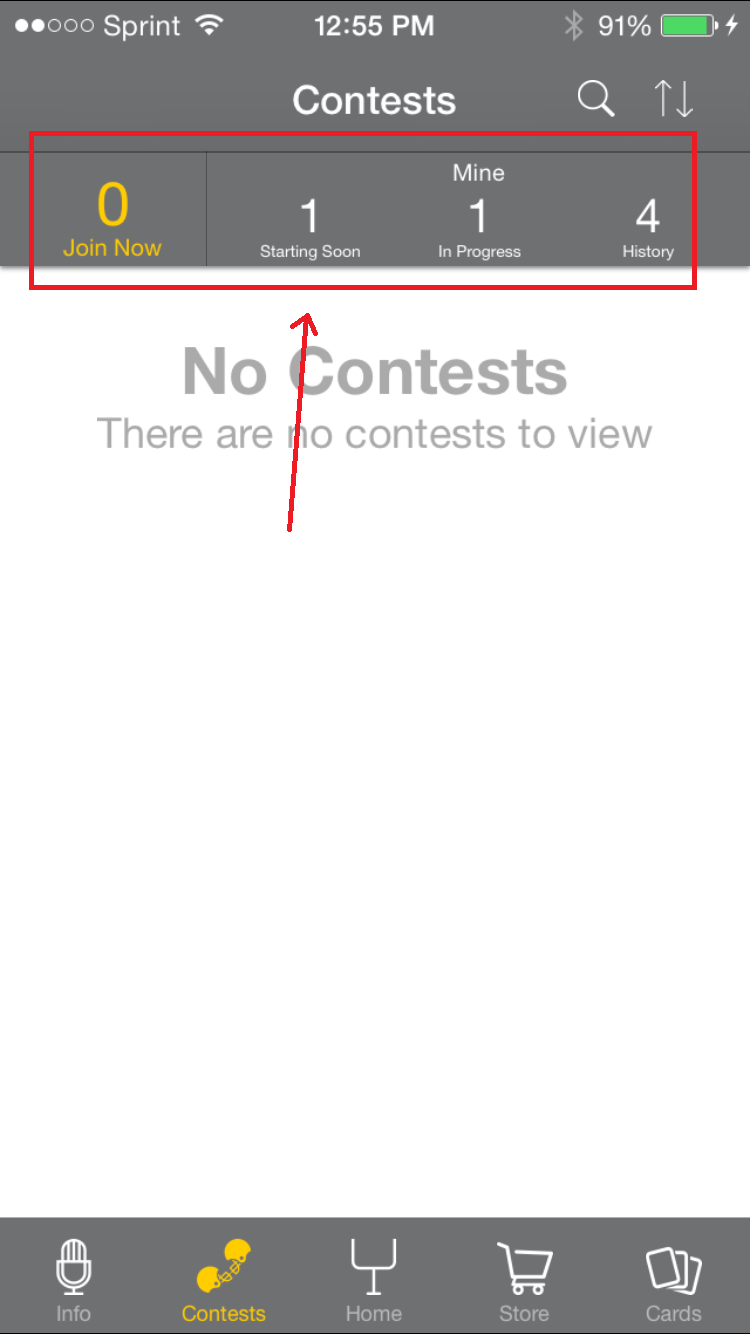Open the Store tab
This screenshot has width=750, height=1334.
pos(524,1279)
